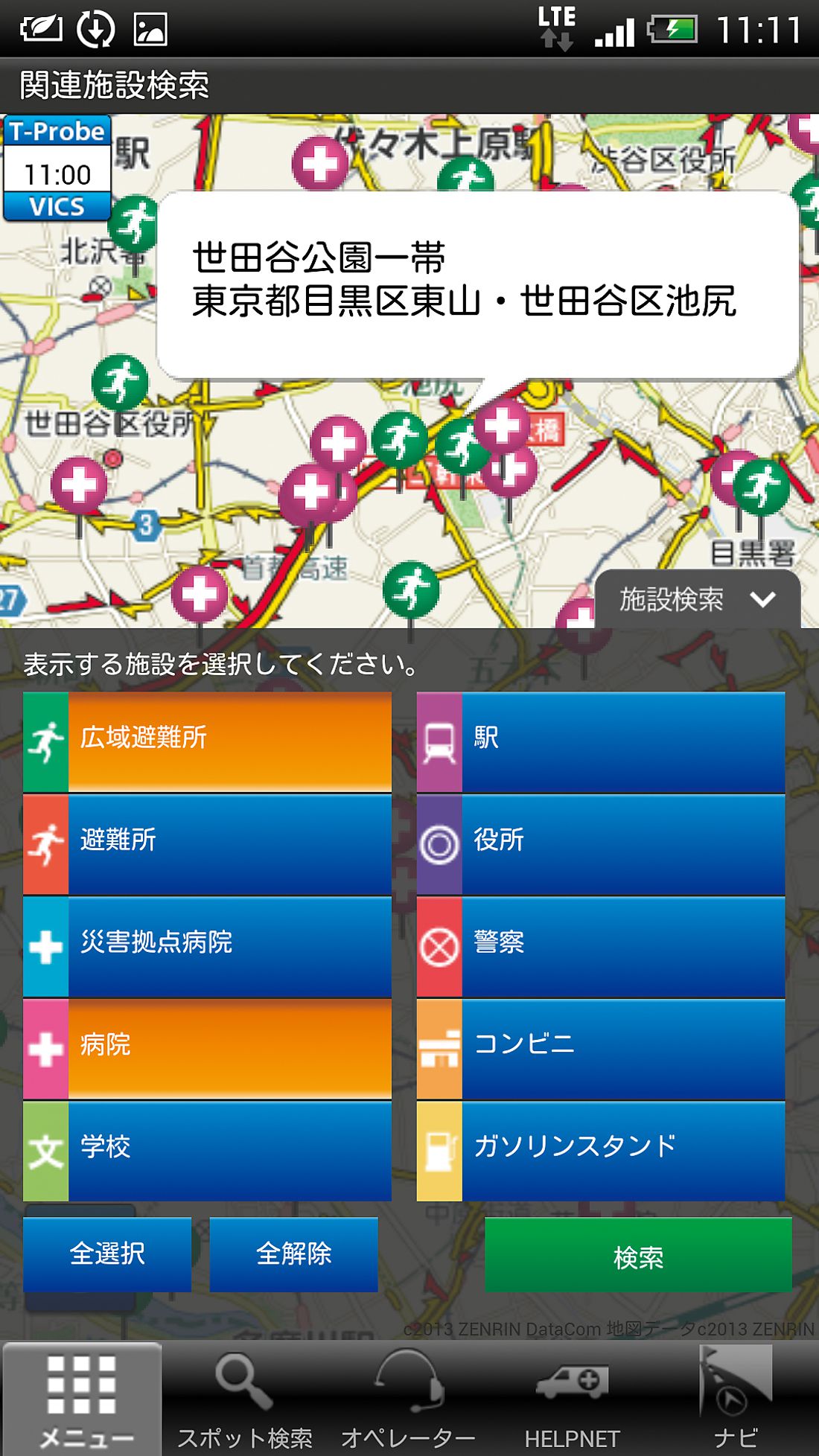
Task: Switch to the ナビ tab
Action: point(736,1399)
